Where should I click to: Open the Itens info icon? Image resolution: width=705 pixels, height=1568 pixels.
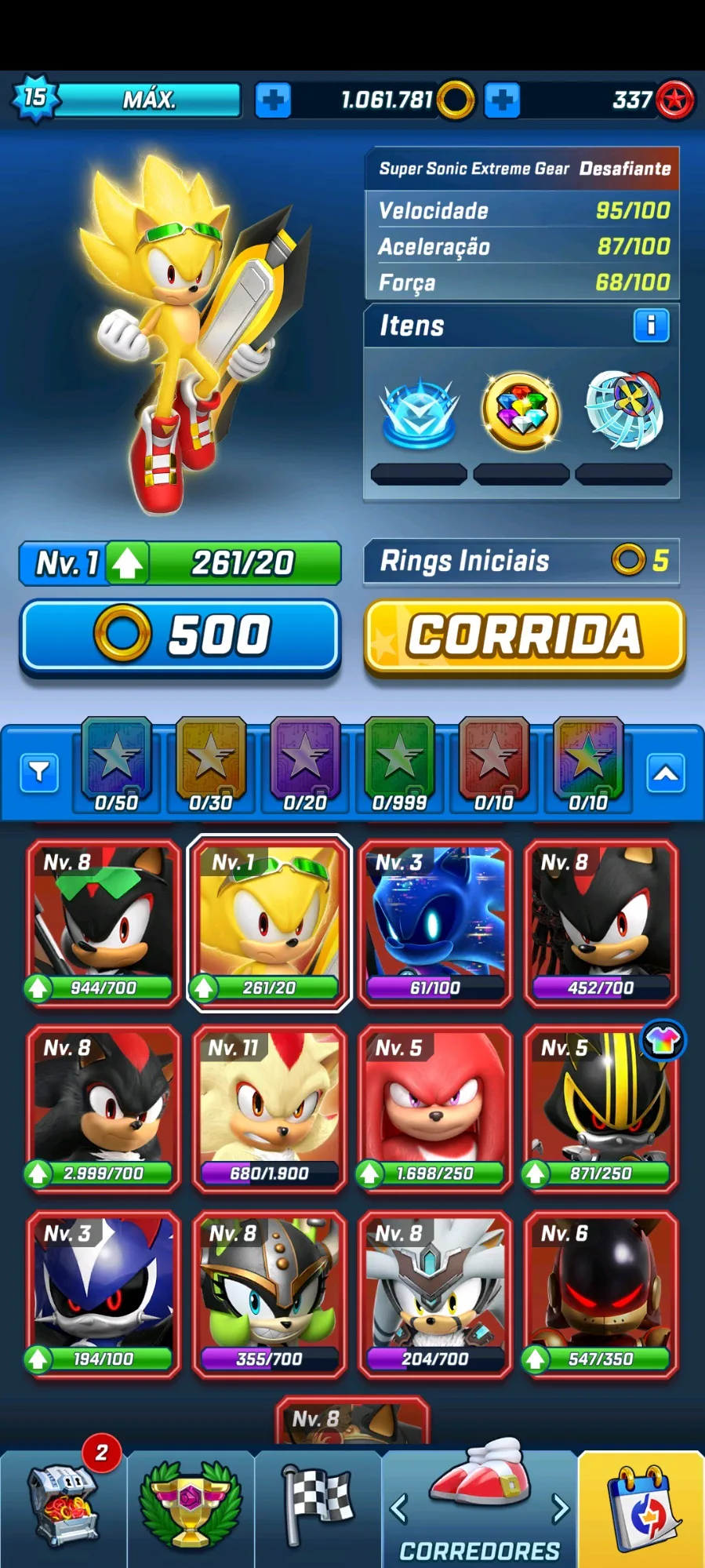[651, 326]
